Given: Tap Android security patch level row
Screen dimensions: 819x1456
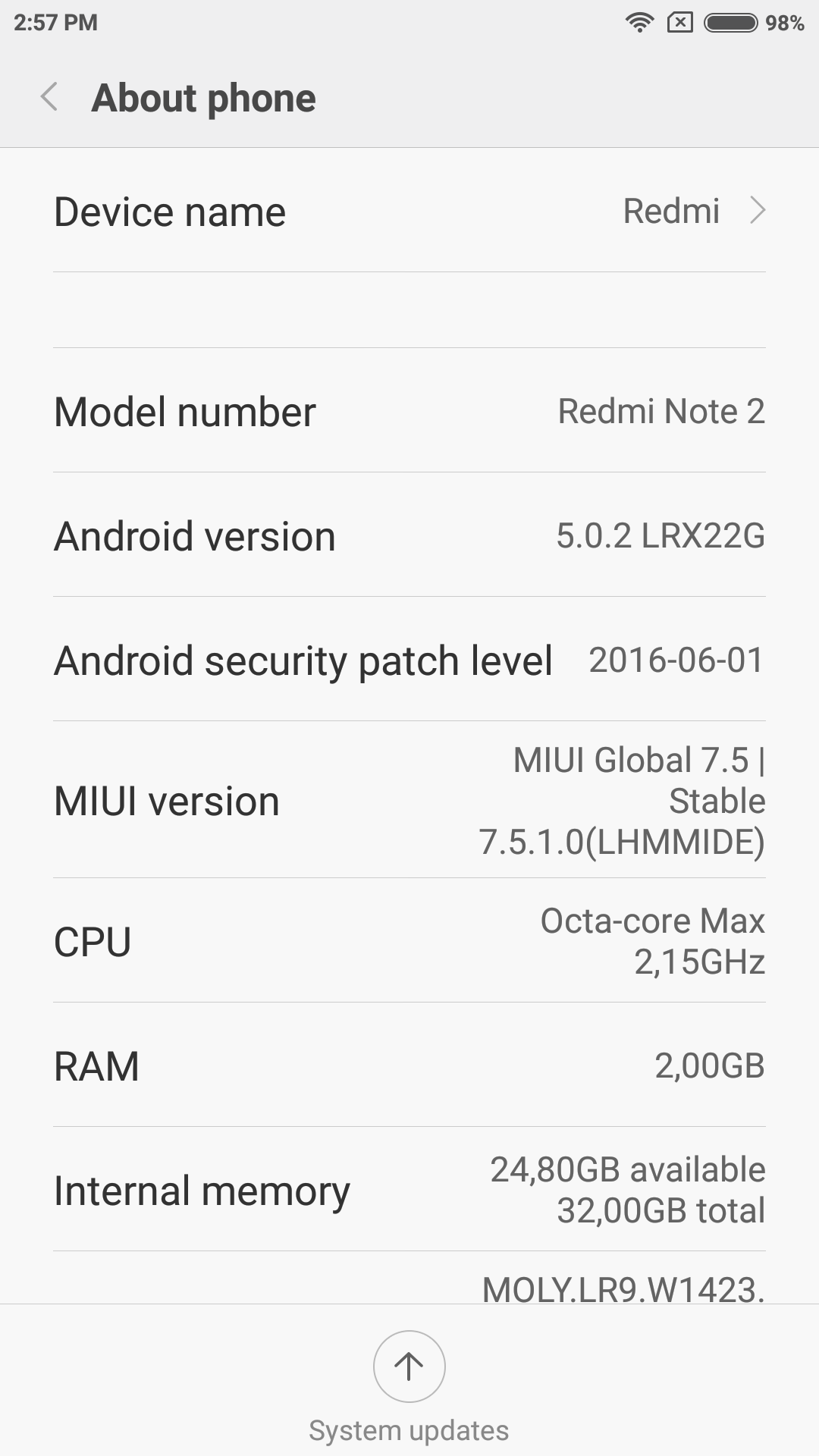Looking at the screenshot, I should point(409,659).
